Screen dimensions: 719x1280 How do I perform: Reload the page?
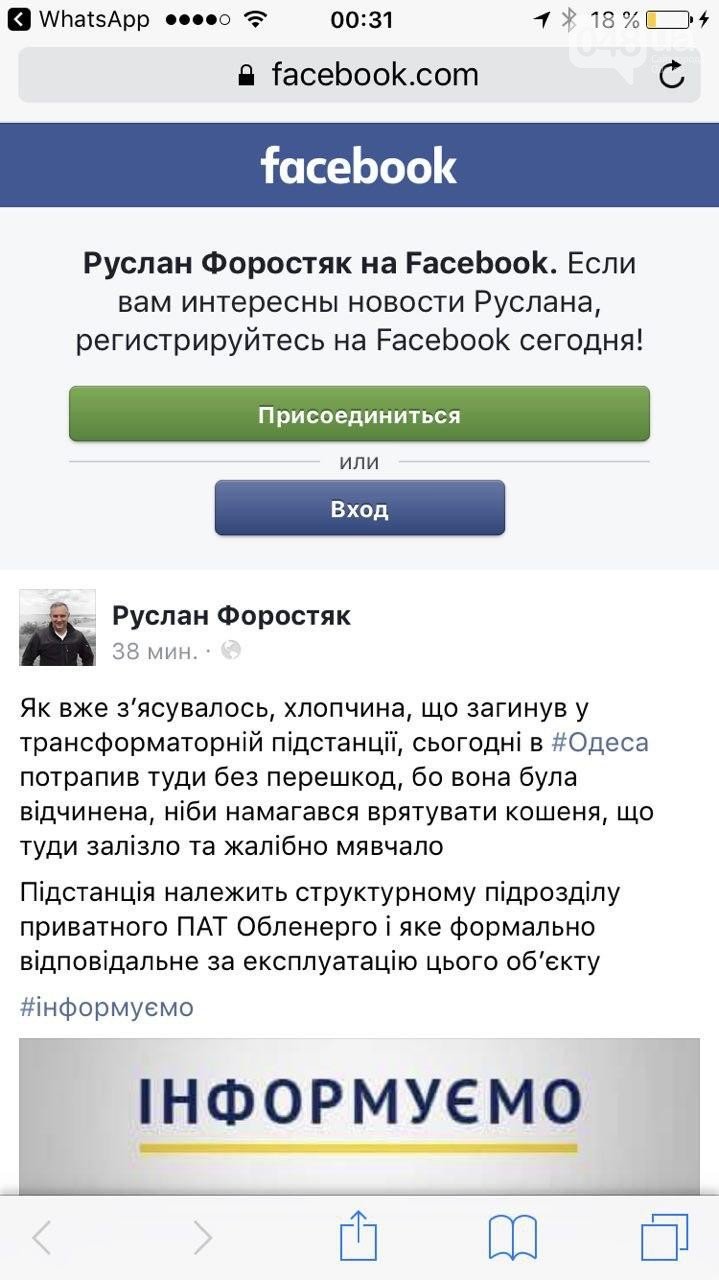pos(672,75)
